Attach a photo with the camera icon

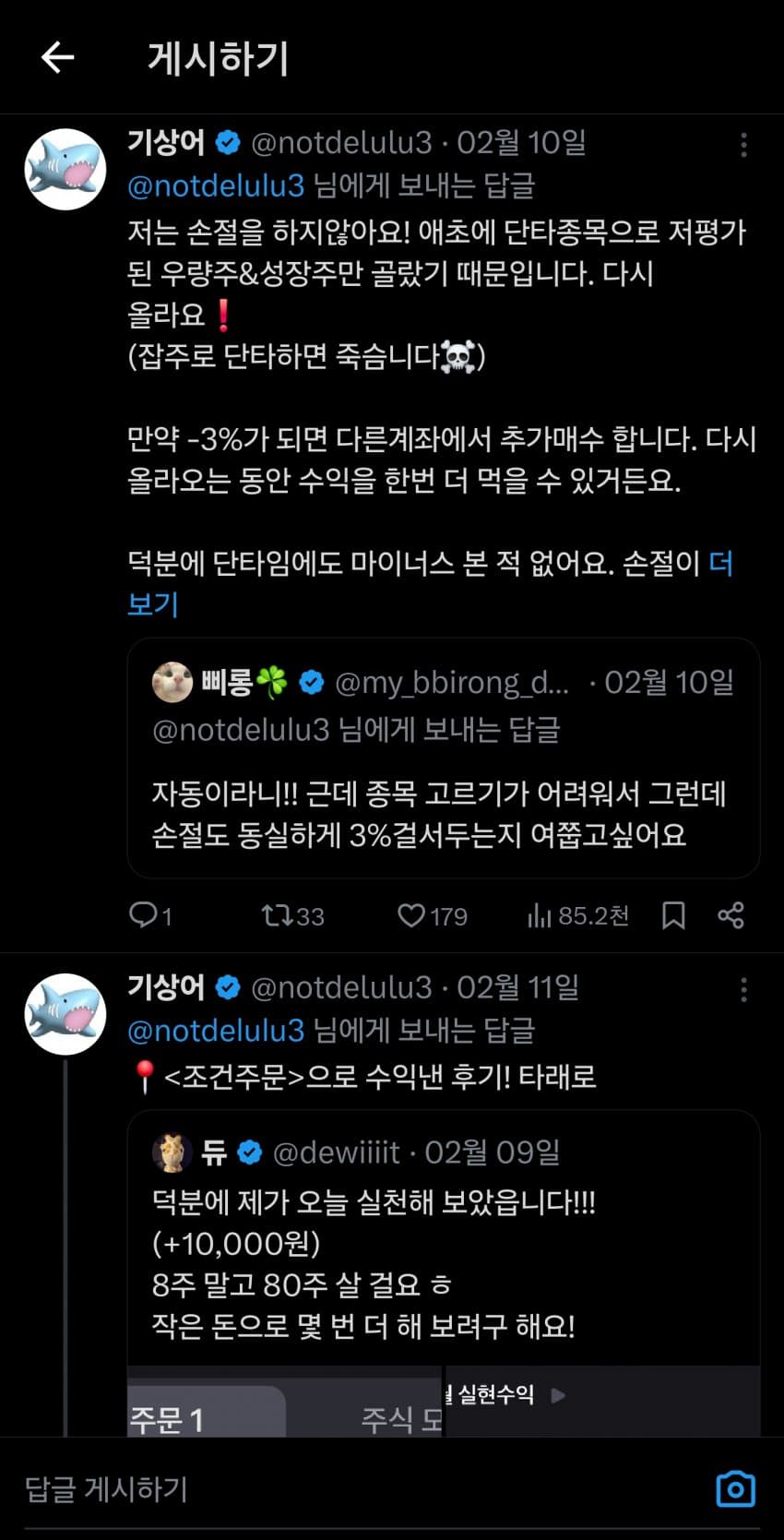[735, 1488]
